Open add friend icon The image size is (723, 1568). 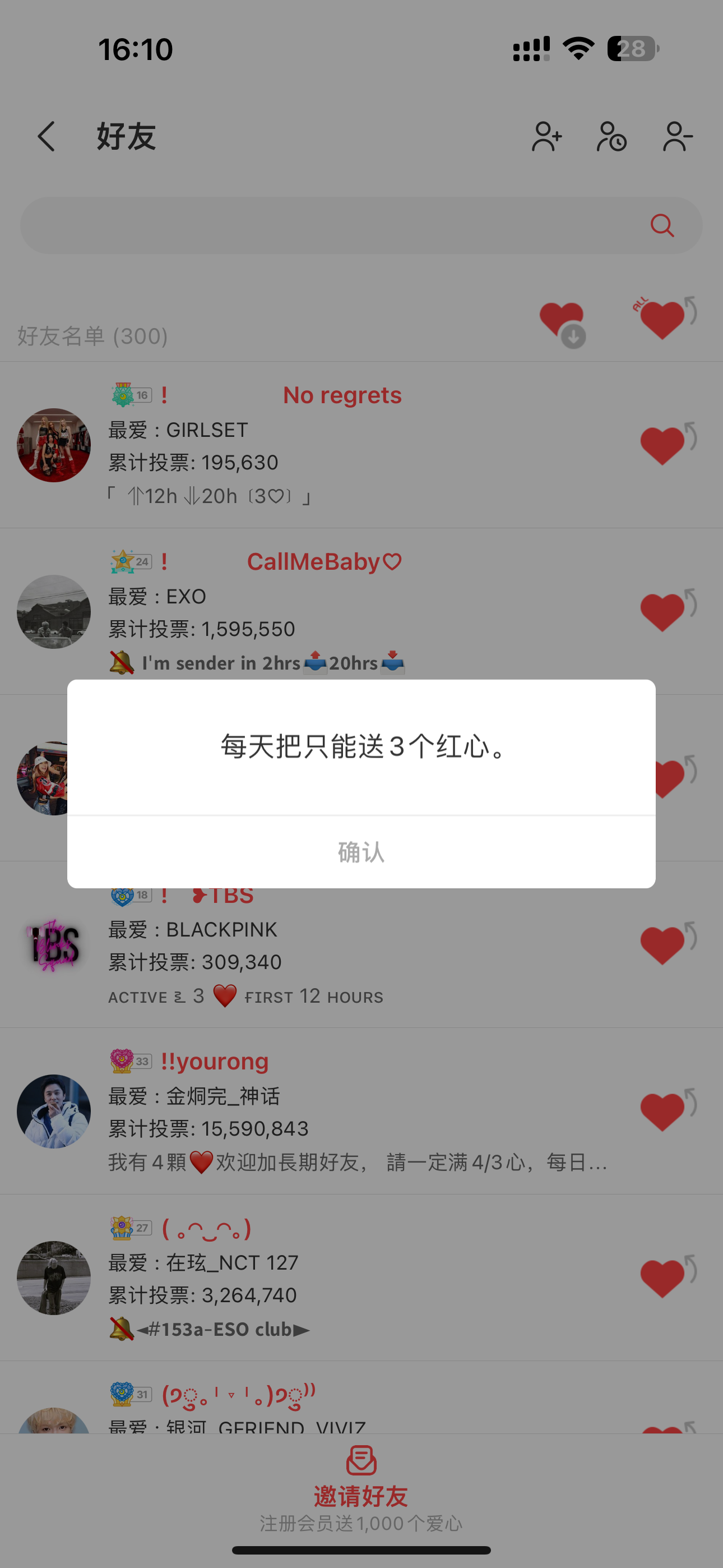click(x=546, y=136)
